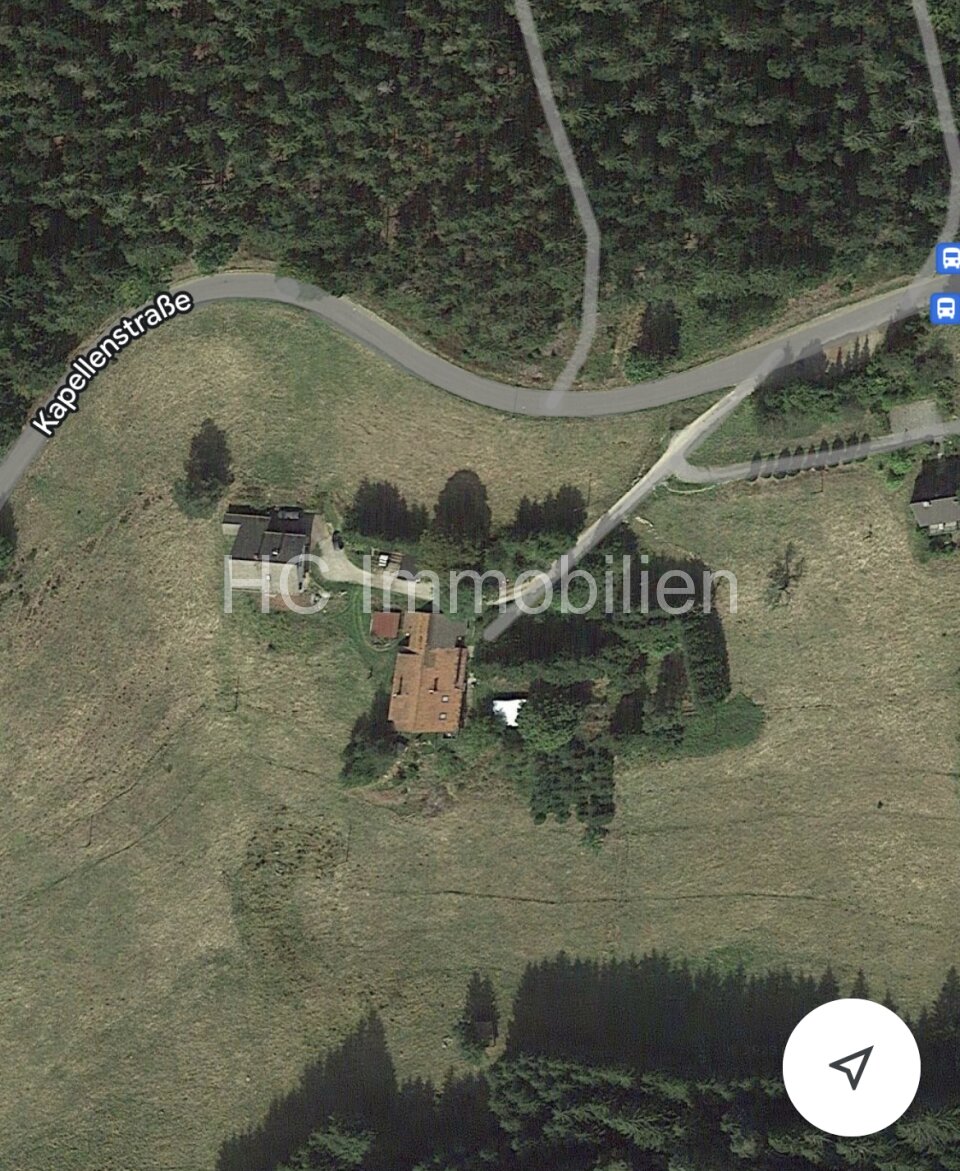Open the upper bus stop marker
The height and width of the screenshot is (1171, 960).
click(948, 258)
